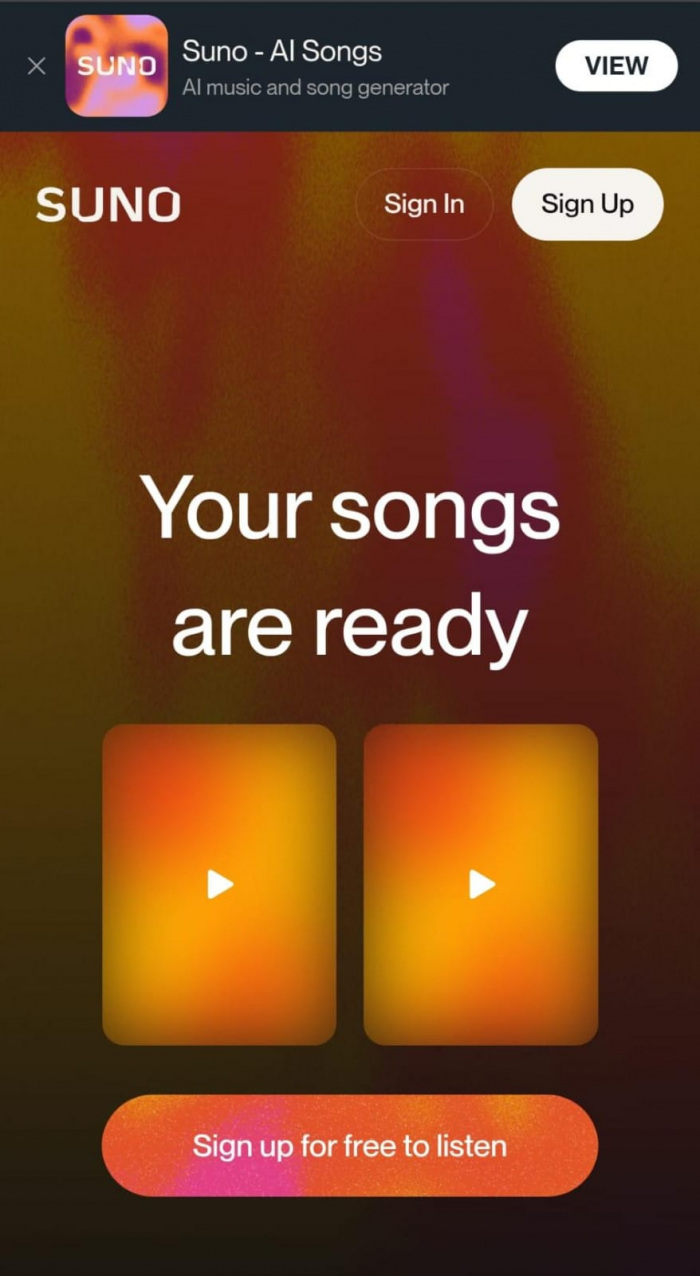The width and height of the screenshot is (700, 1276).
Task: Play the second song card
Action: click(481, 884)
